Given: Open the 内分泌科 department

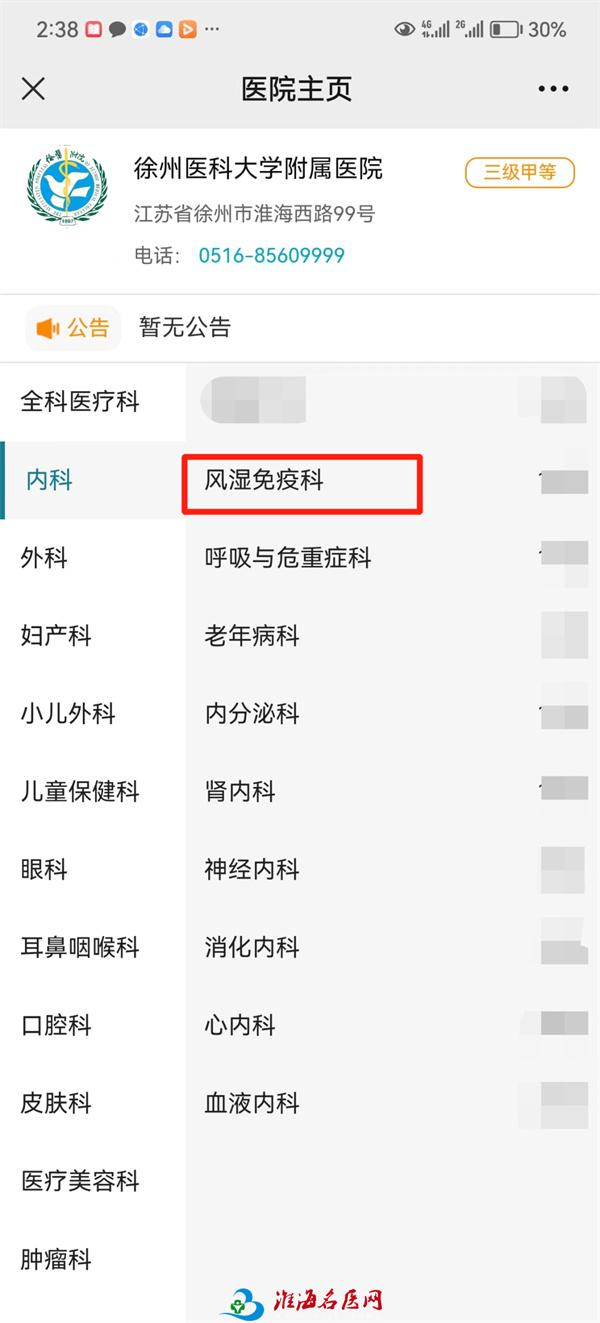Looking at the screenshot, I should pyautogui.click(x=393, y=714).
